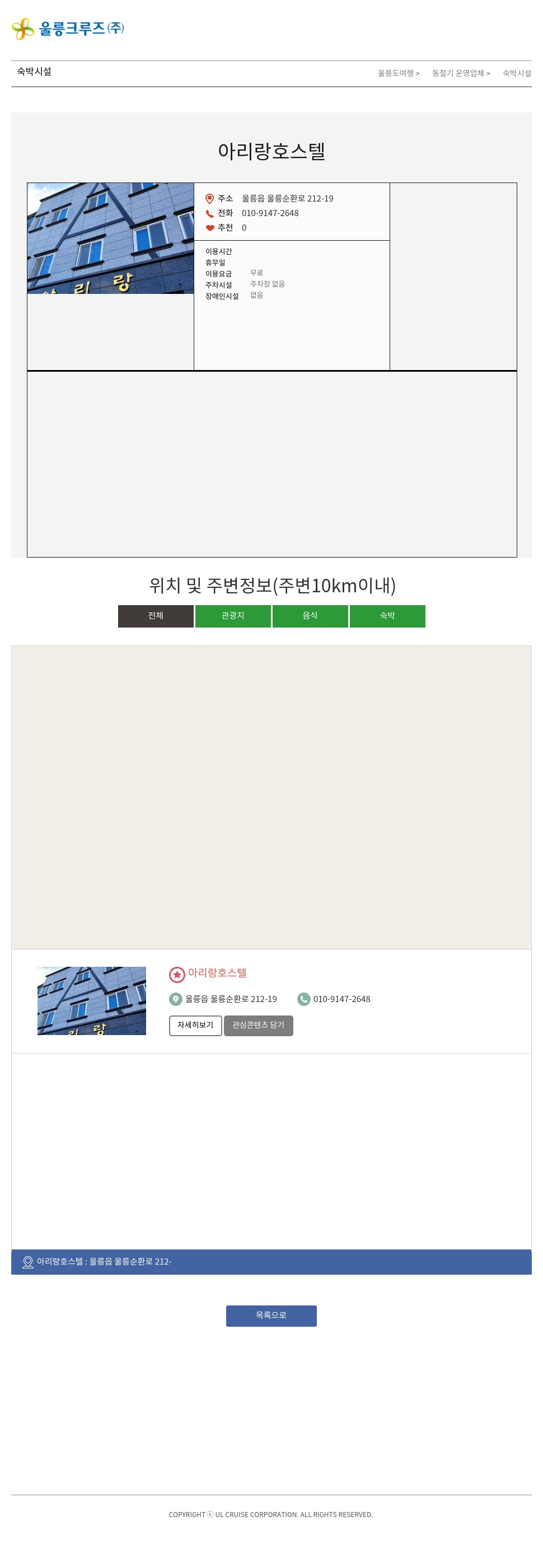The width and height of the screenshot is (543, 1568).
Task: Open the 울릉크루즈 home logo link
Action: tap(68, 29)
